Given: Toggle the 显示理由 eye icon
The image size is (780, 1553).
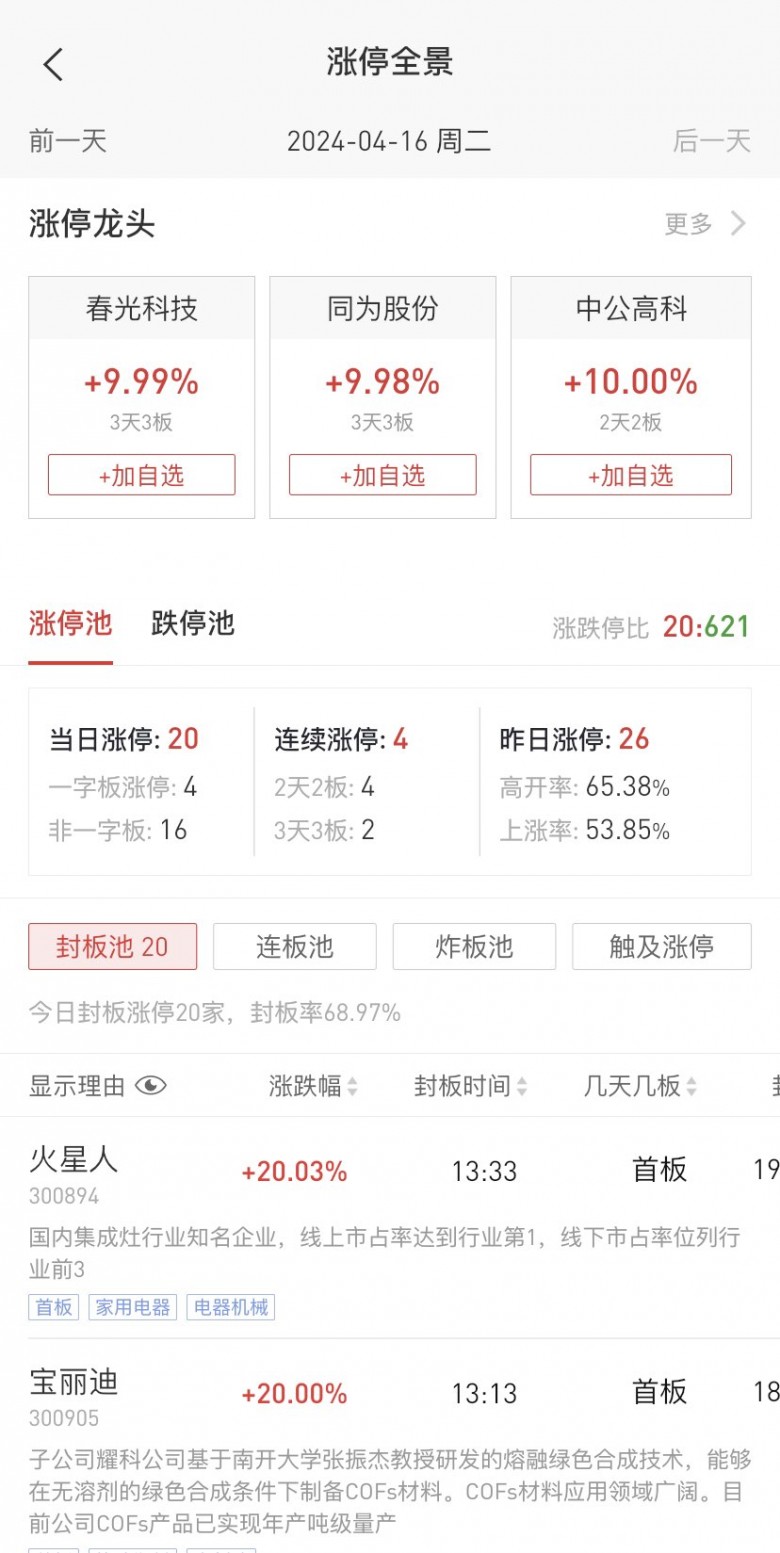Looking at the screenshot, I should pyautogui.click(x=150, y=1086).
